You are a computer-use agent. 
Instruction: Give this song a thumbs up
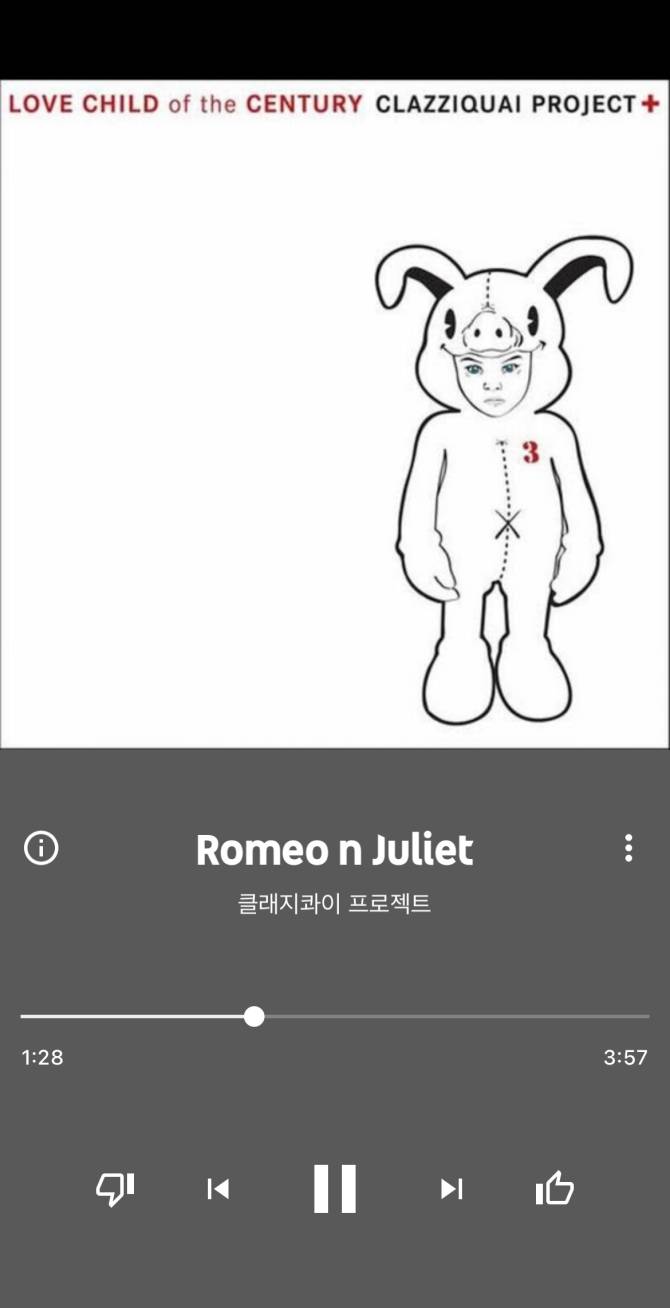555,1188
